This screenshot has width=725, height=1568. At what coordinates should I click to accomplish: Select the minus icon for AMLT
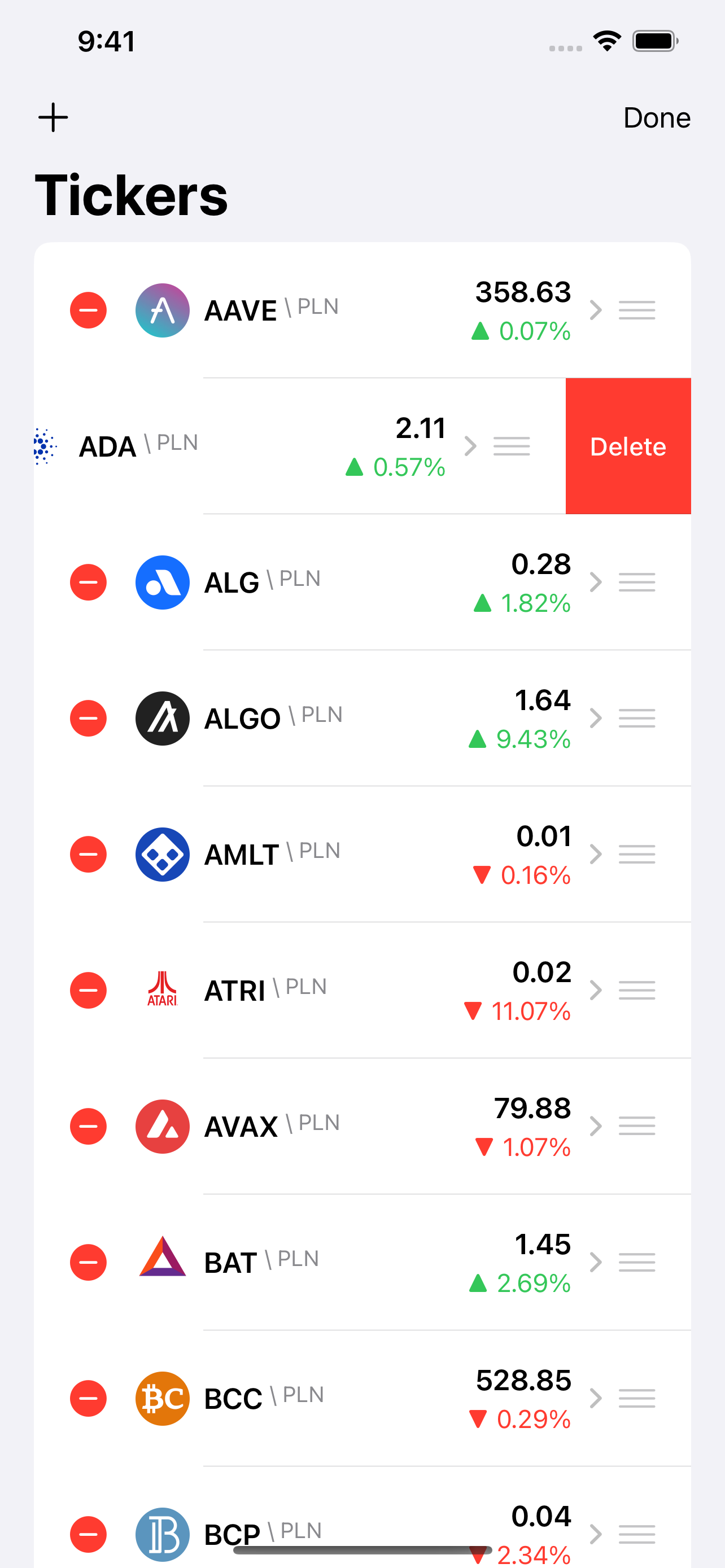[88, 855]
